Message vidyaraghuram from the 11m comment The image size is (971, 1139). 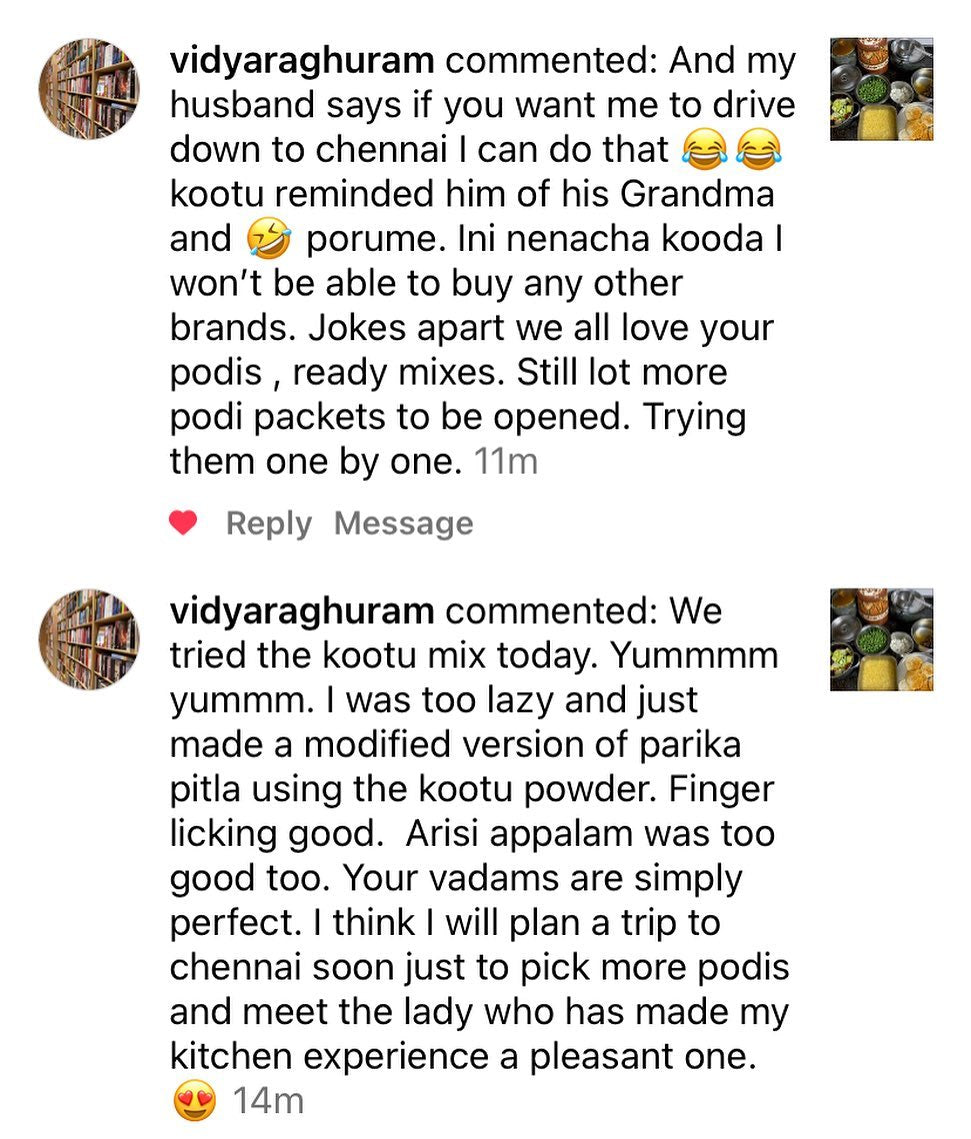click(x=403, y=523)
